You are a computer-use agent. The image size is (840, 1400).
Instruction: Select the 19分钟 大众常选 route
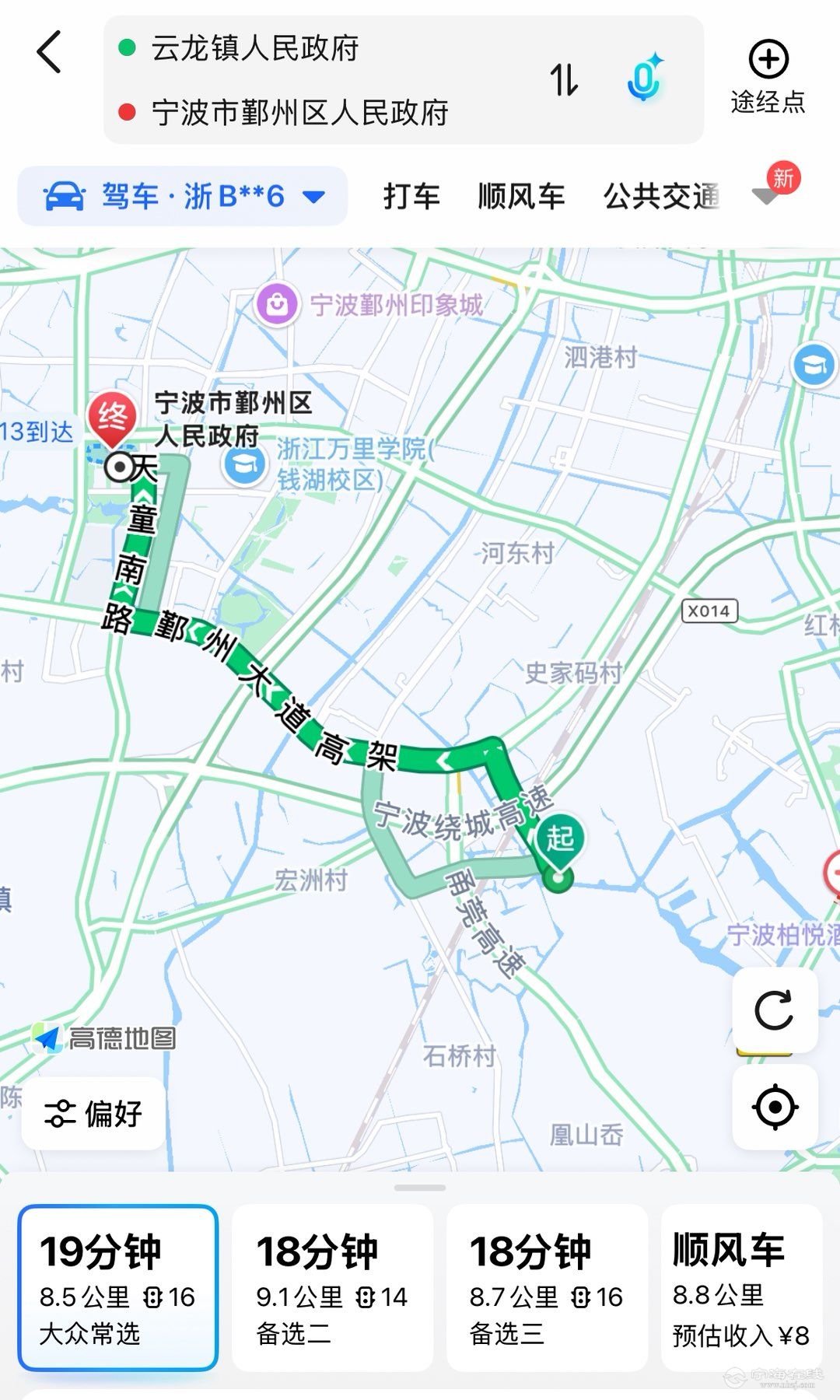coord(117,1287)
